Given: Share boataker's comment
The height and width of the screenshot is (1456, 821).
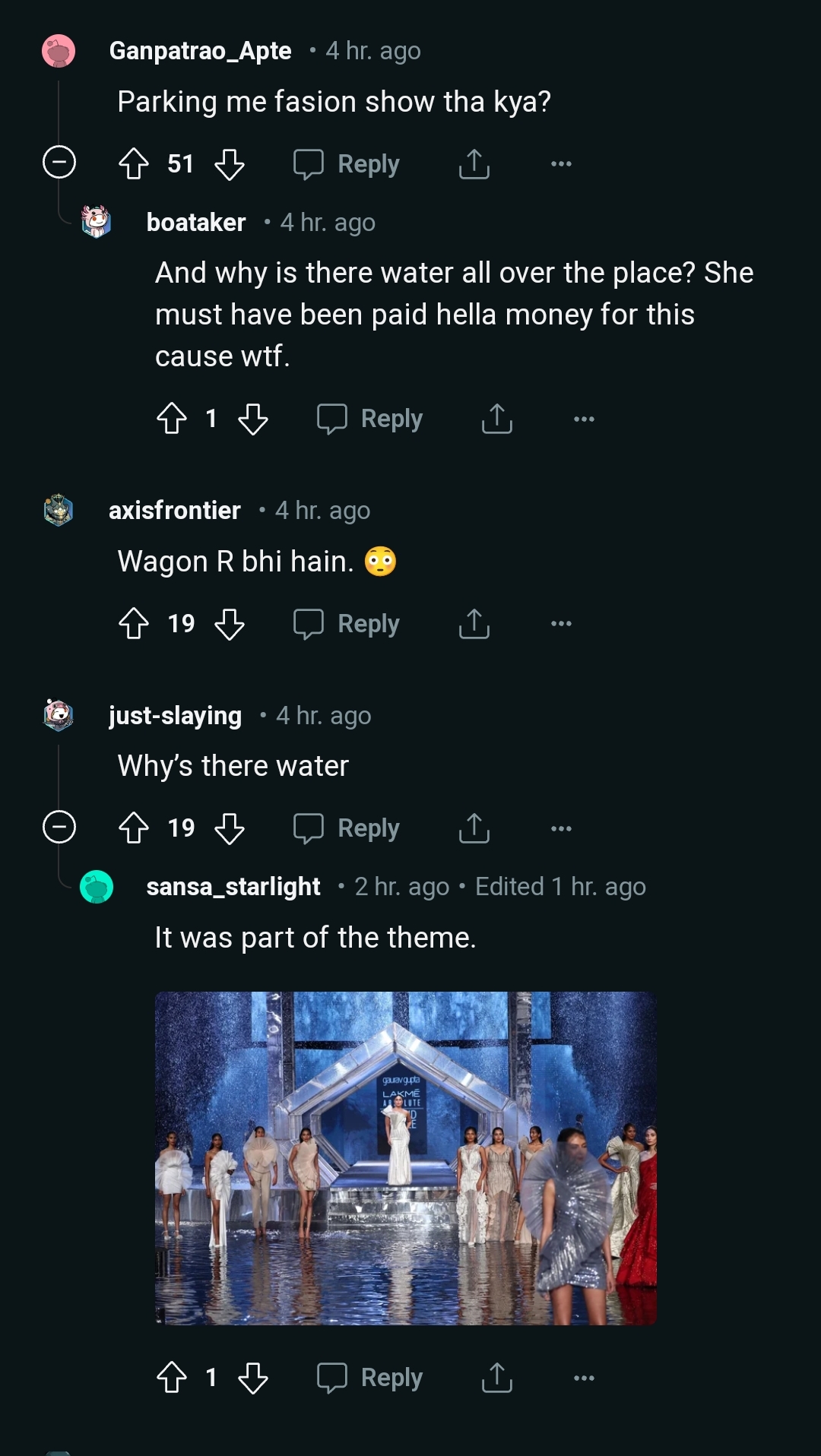Looking at the screenshot, I should coord(496,419).
